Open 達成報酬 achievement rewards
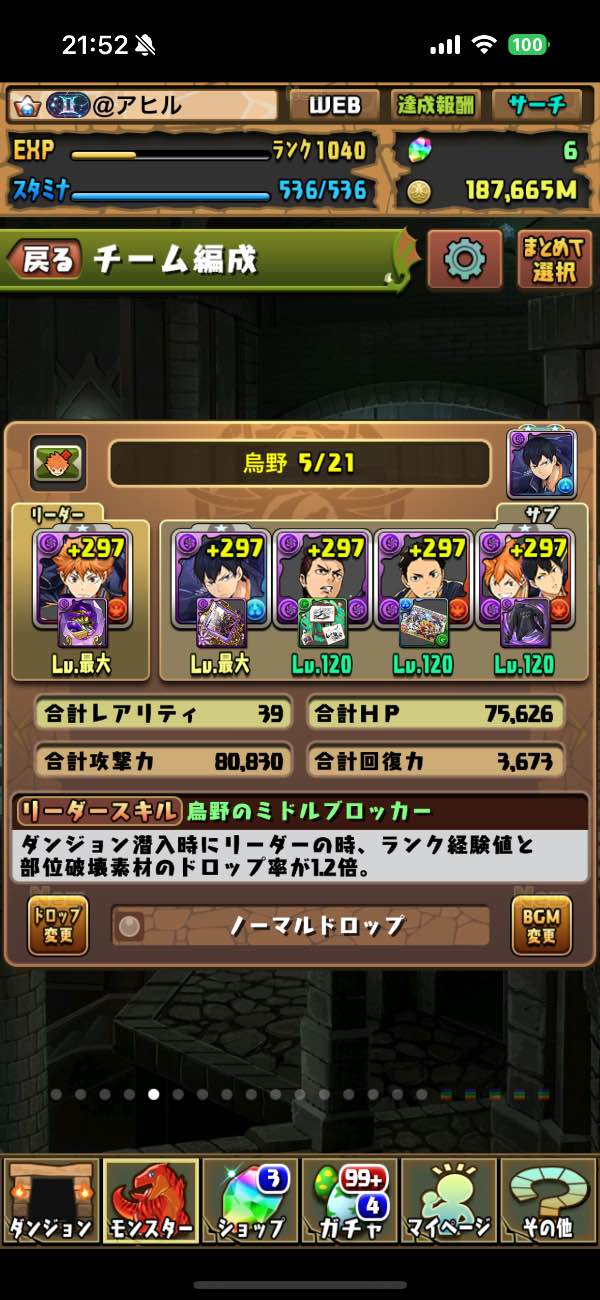This screenshot has width=600, height=1300. coord(436,105)
